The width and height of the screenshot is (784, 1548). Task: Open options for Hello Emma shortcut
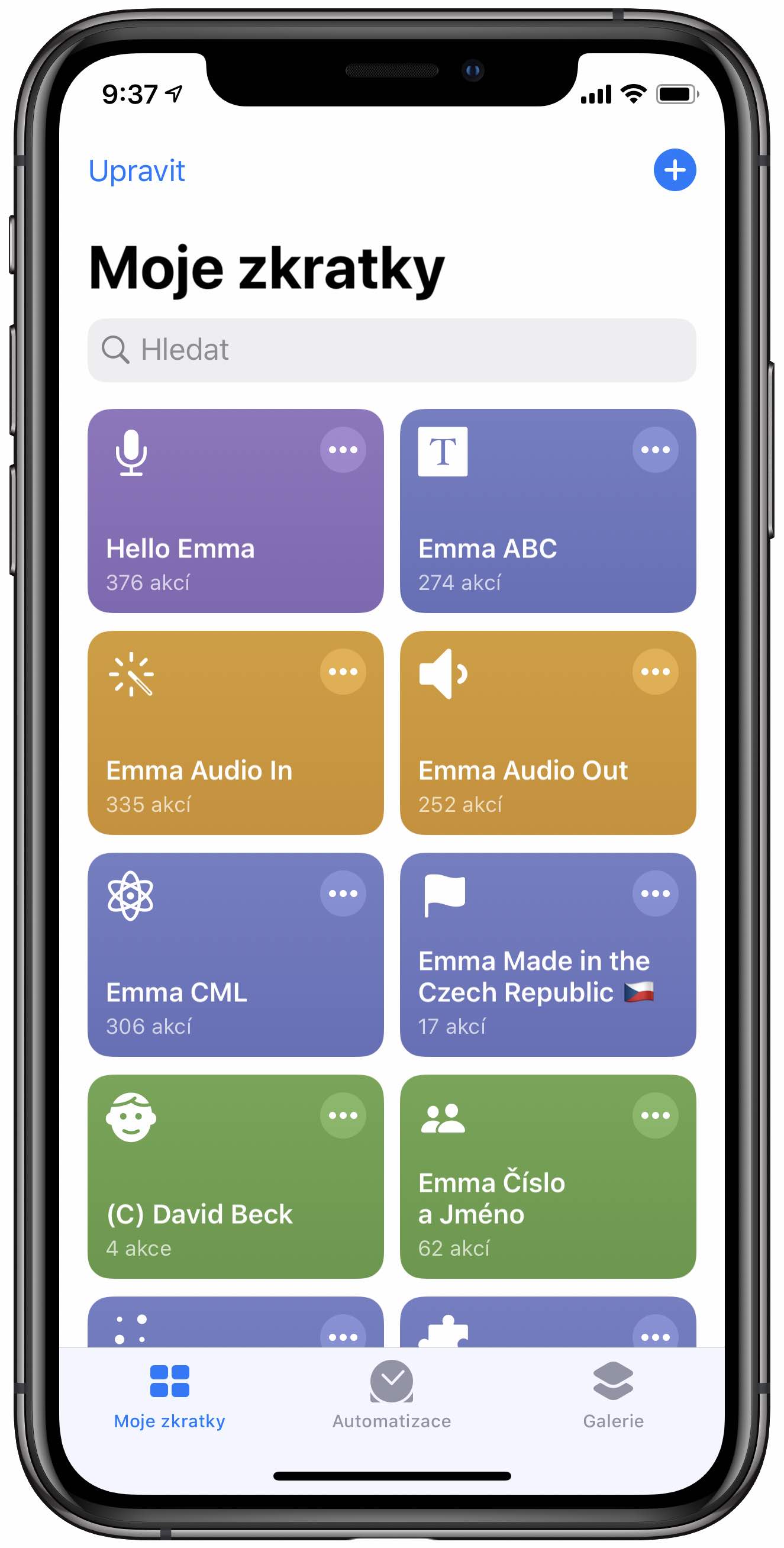343,450
